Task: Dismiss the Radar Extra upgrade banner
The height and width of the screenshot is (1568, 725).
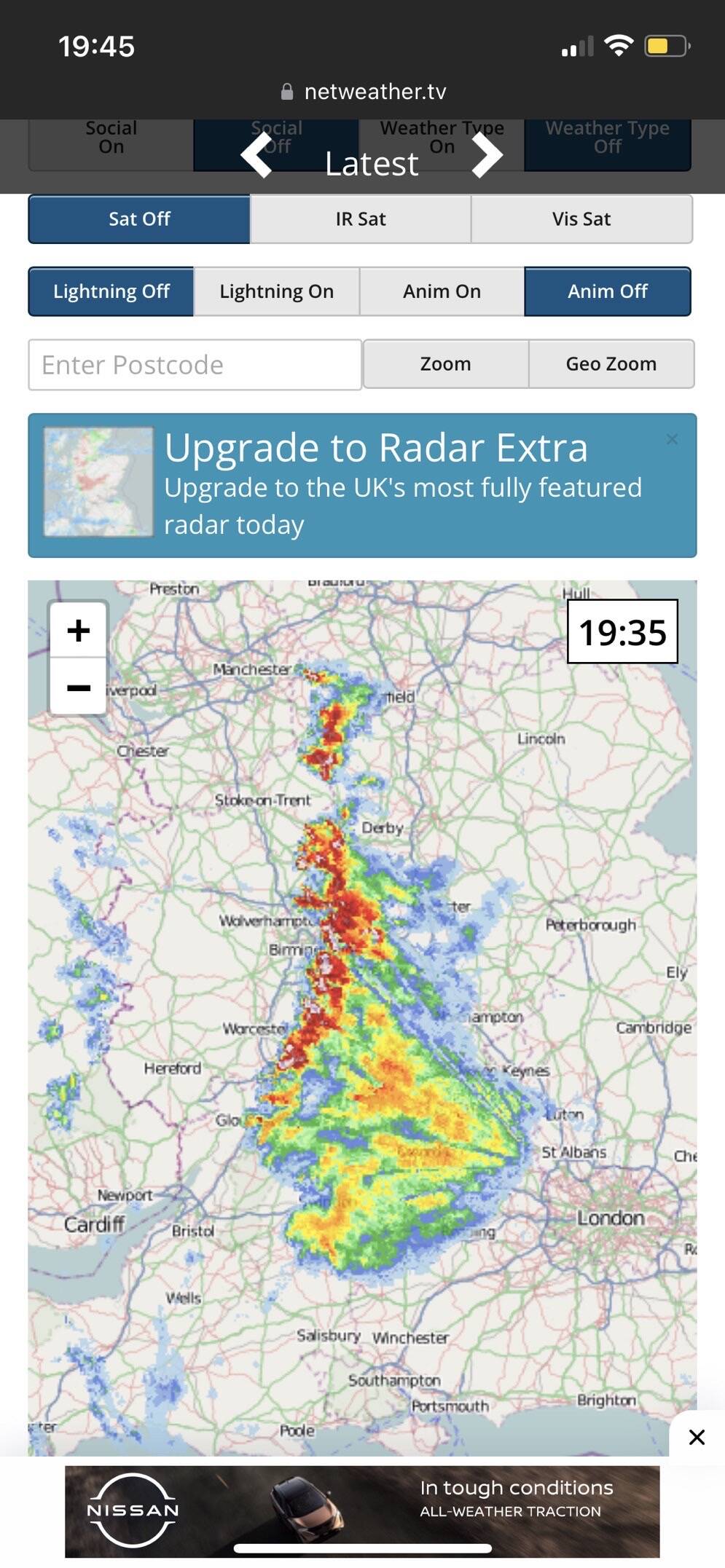Action: [672, 439]
